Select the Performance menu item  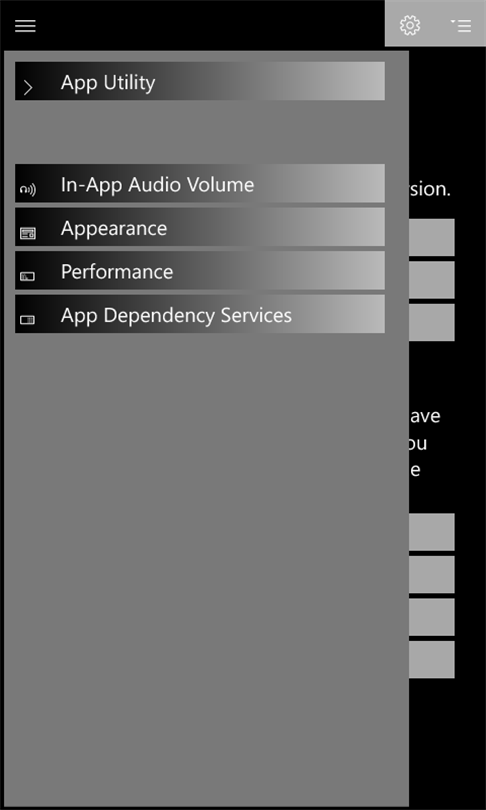tap(199, 271)
